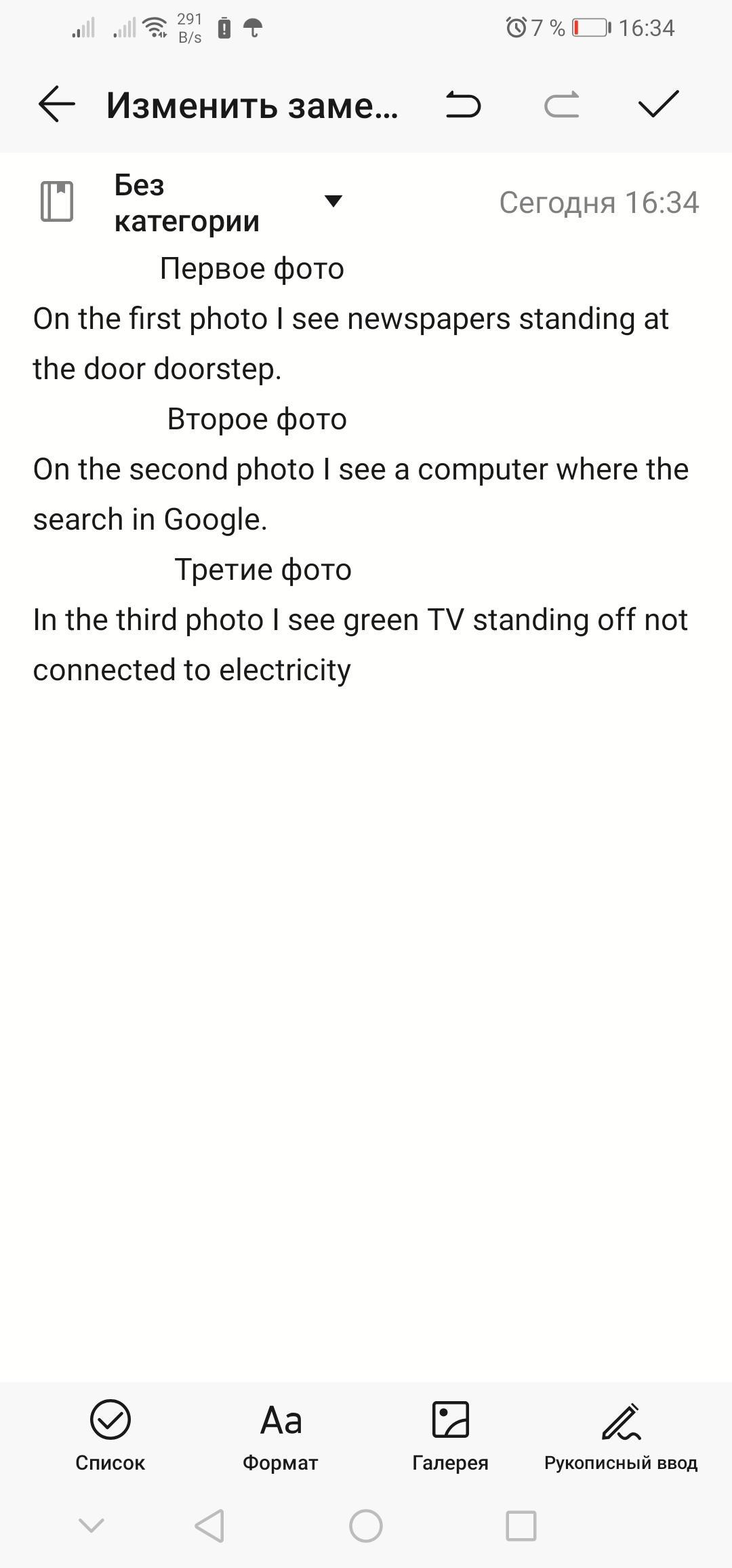The image size is (732, 1568).
Task: Go back using the header arrow
Action: tap(57, 104)
